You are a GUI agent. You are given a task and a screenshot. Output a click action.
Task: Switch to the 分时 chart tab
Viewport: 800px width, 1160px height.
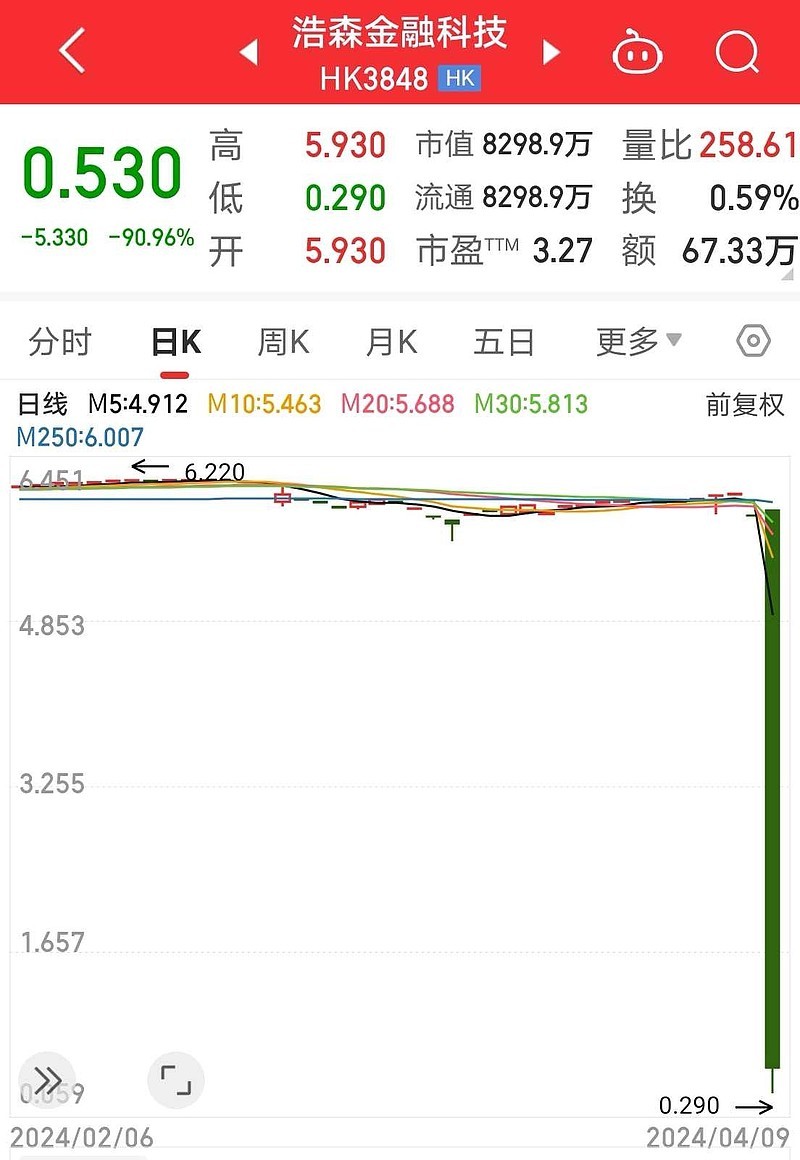pyautogui.click(x=60, y=343)
